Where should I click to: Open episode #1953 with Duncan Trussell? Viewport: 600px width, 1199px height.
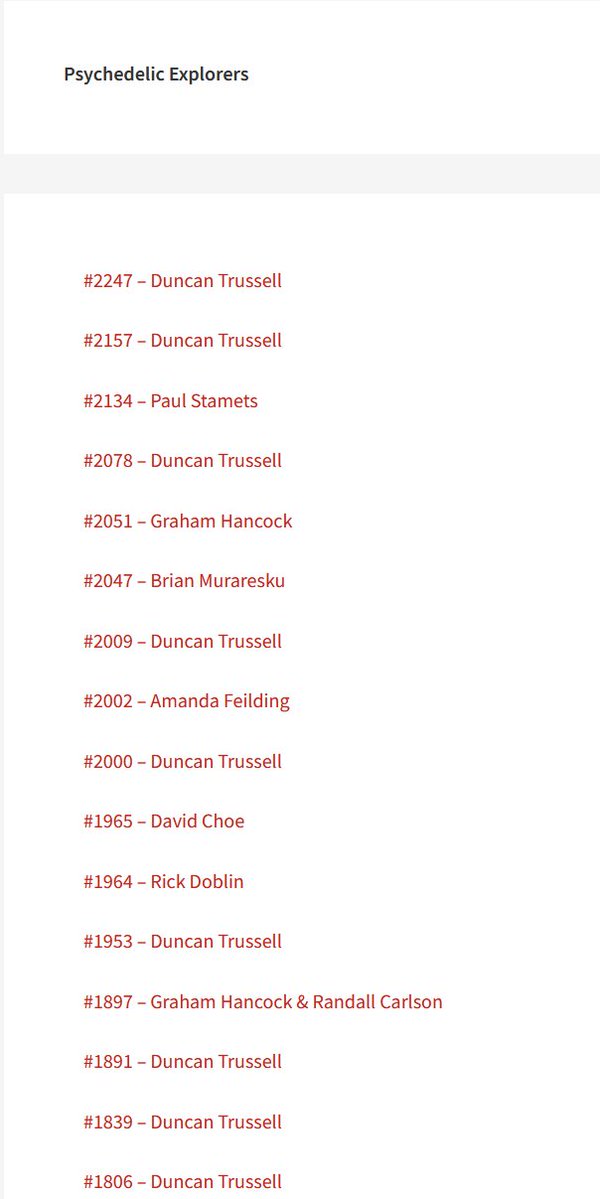coord(183,941)
